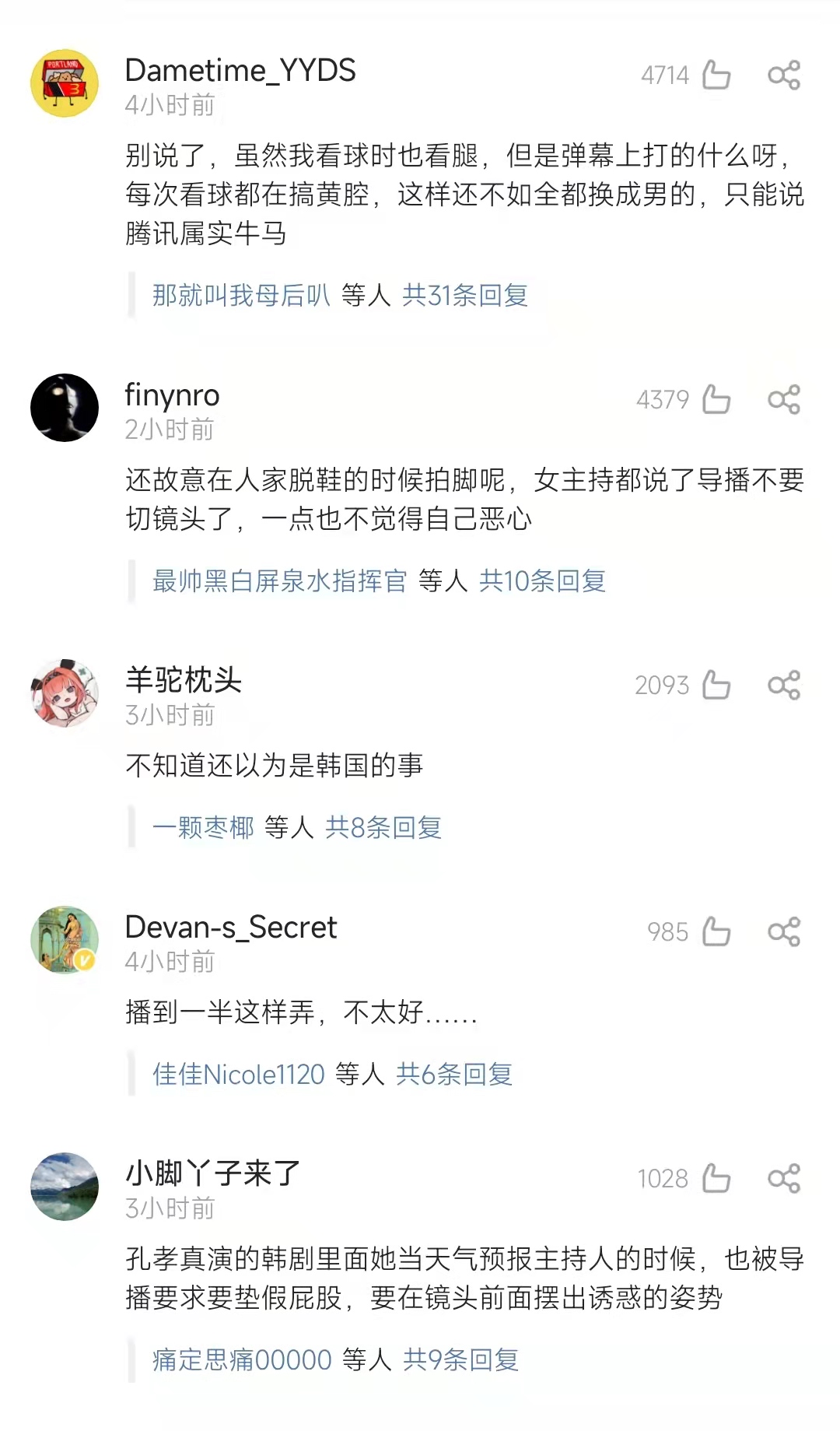Share 小脚丫子来了's comment

click(x=783, y=1179)
